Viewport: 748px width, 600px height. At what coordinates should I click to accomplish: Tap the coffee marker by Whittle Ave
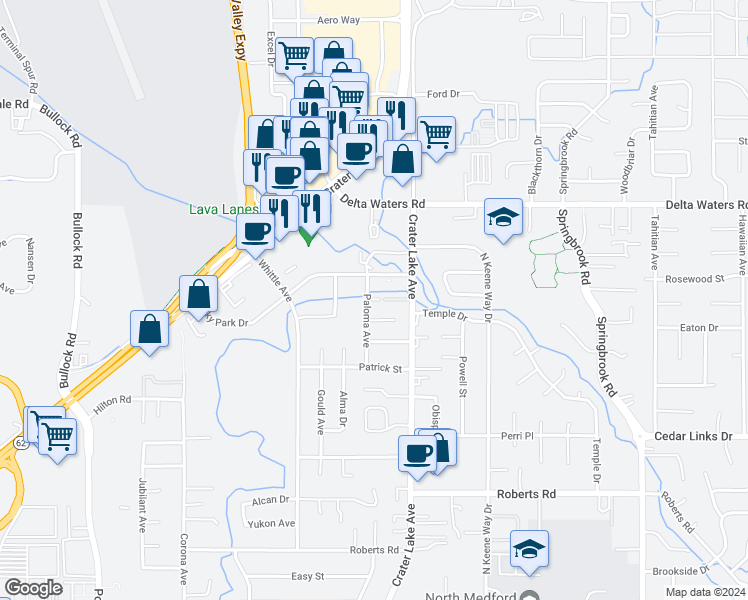pyautogui.click(x=256, y=232)
